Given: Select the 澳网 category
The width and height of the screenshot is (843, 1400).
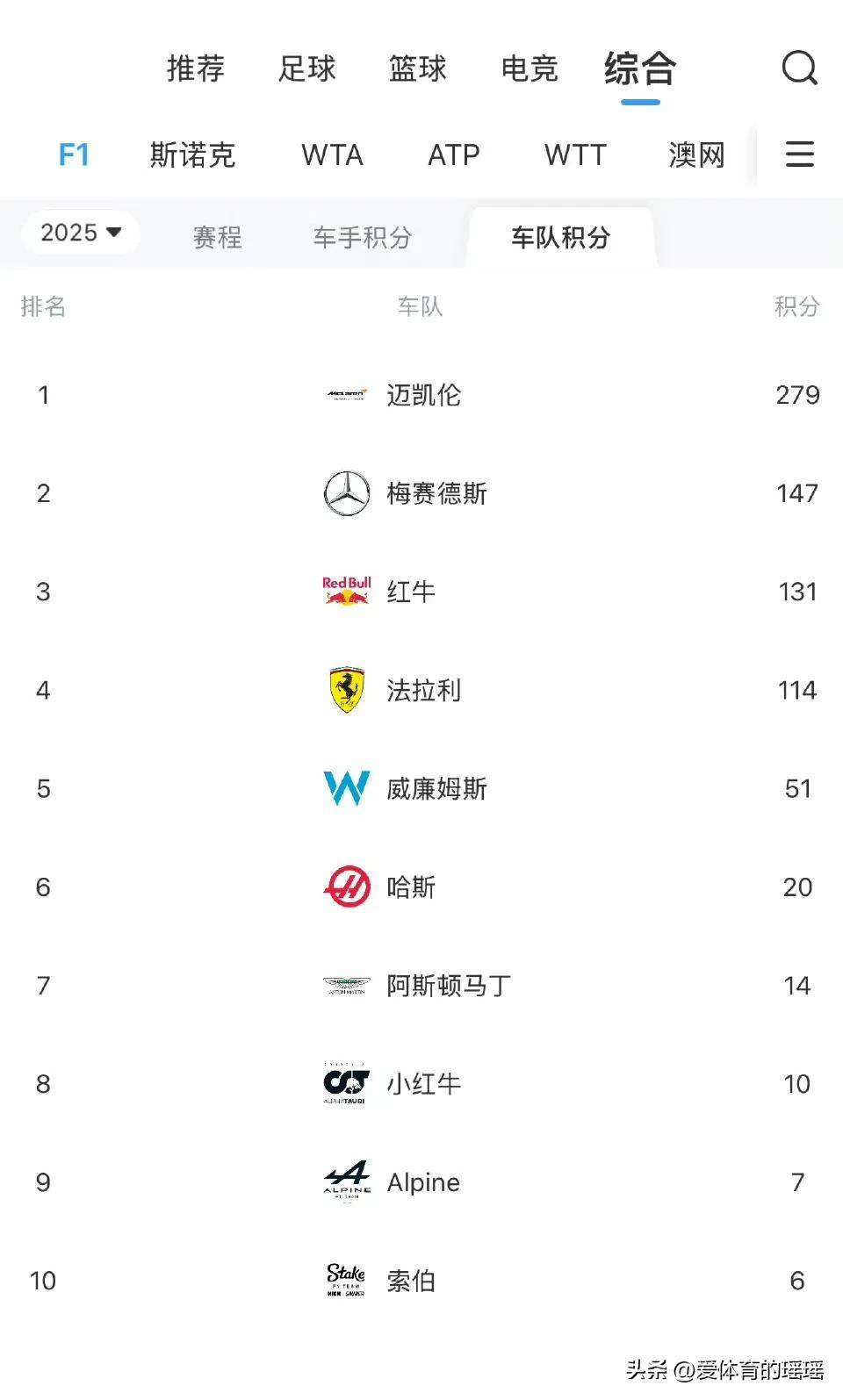Looking at the screenshot, I should pyautogui.click(x=696, y=154).
